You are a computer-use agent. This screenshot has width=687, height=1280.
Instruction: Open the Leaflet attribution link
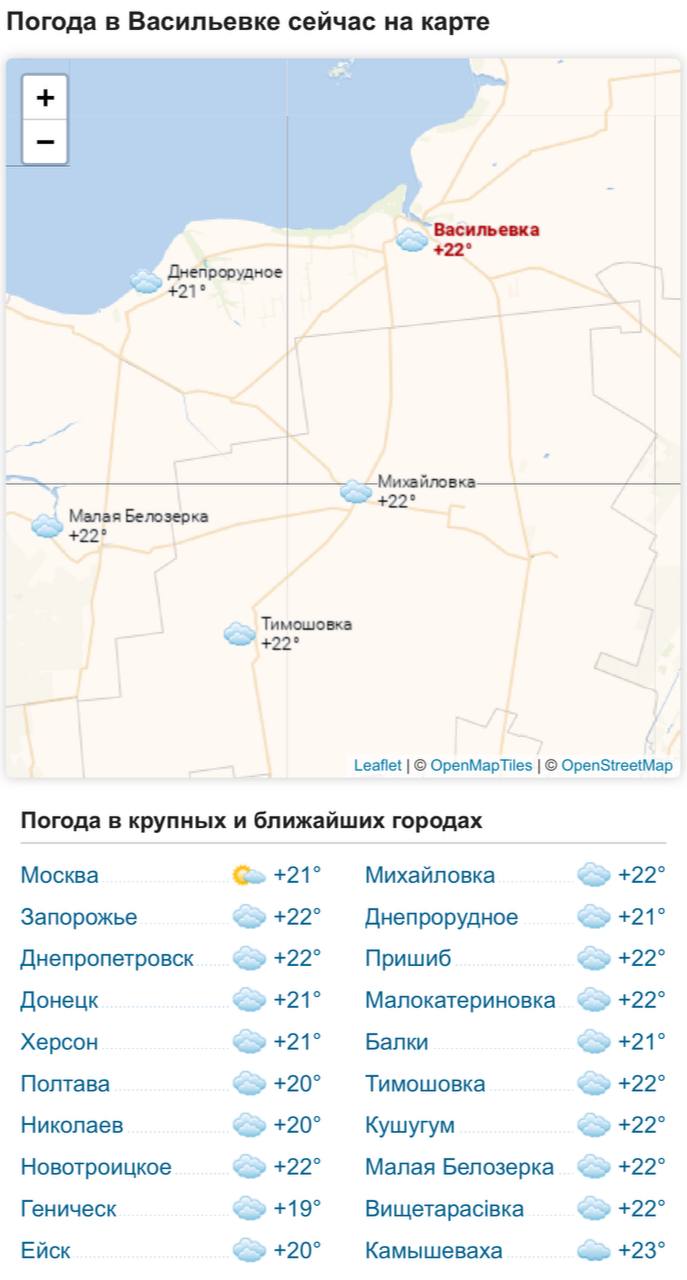pyautogui.click(x=377, y=765)
